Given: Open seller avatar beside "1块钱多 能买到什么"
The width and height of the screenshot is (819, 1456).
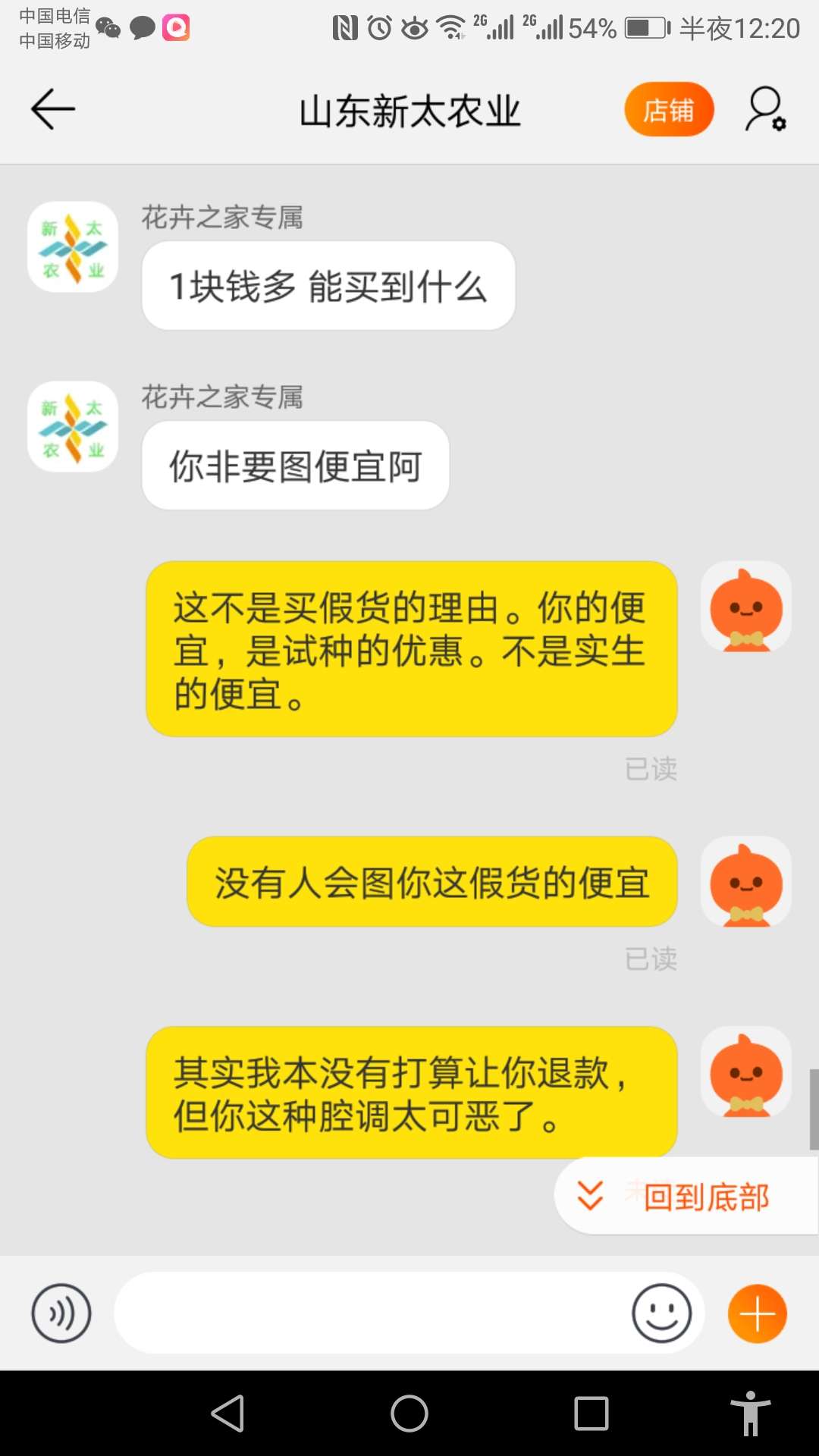Looking at the screenshot, I should pos(73,247).
